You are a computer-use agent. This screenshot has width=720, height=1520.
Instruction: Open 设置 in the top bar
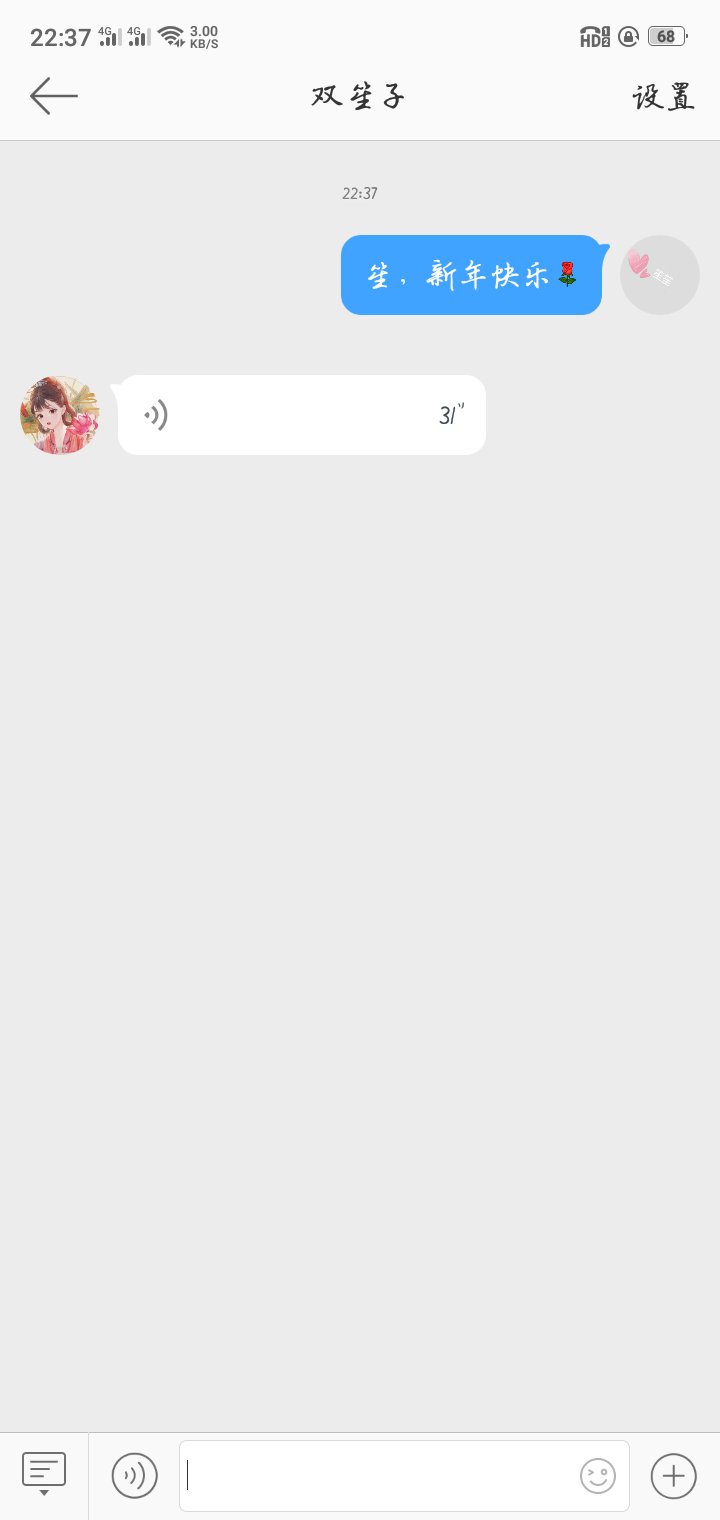pos(664,97)
